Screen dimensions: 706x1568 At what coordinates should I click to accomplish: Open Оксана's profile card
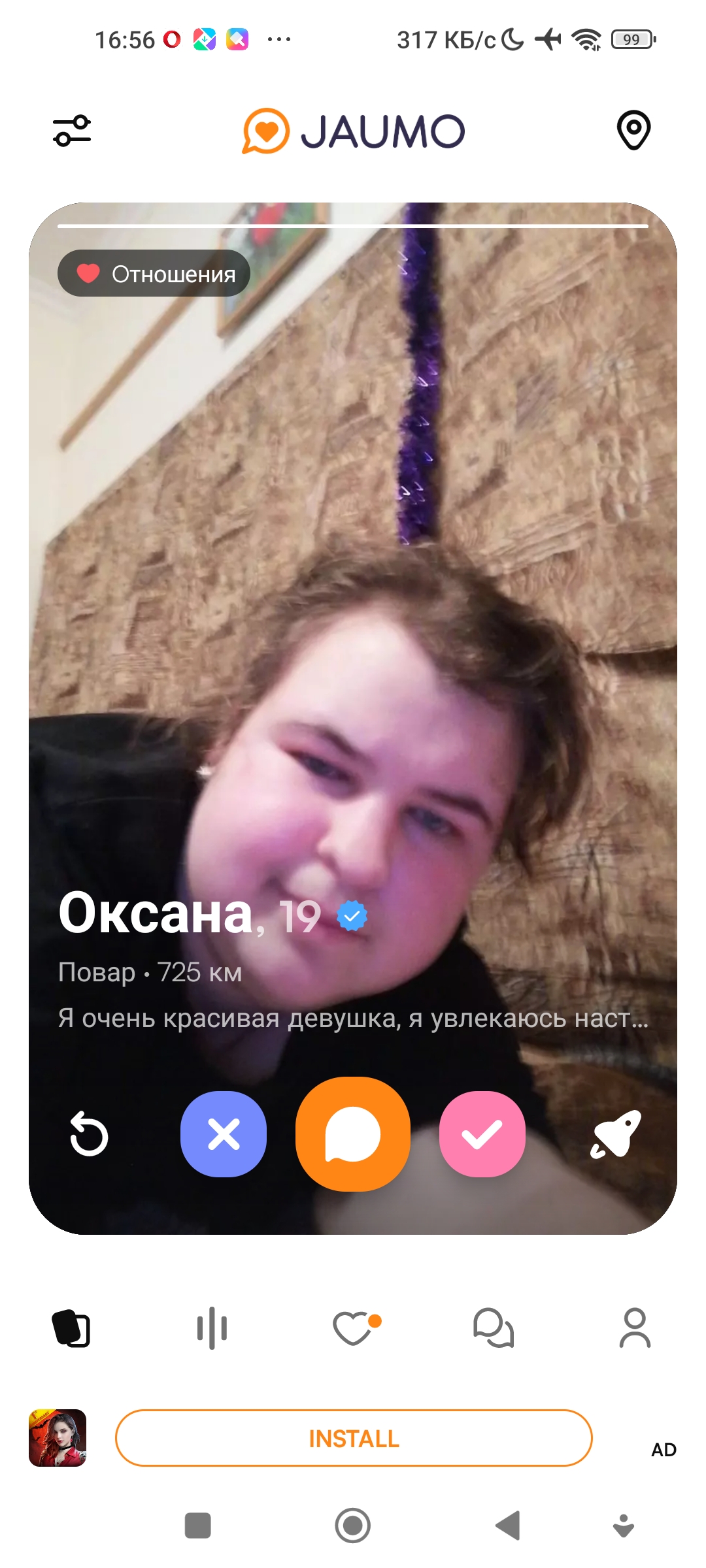(353, 653)
